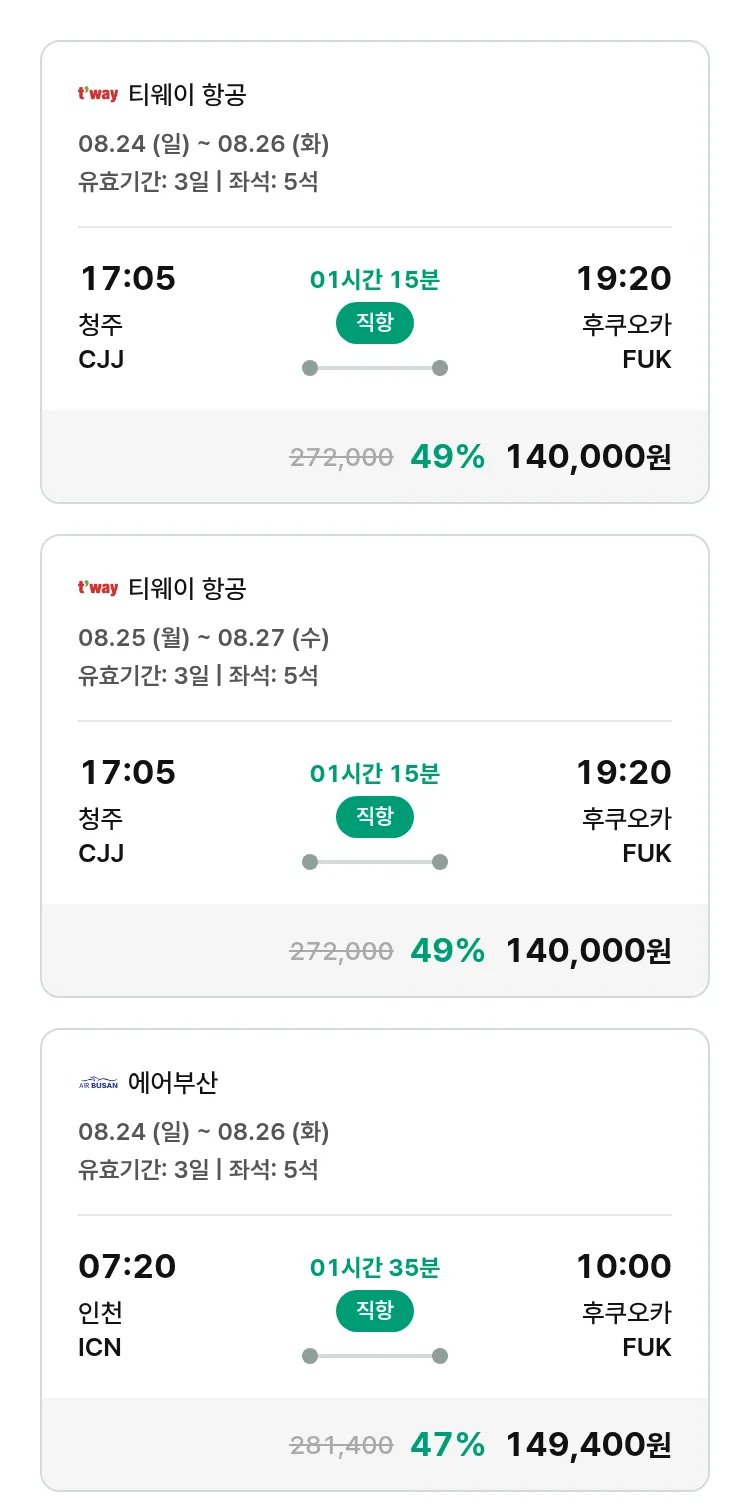The height and width of the screenshot is (1510, 750).
Task: Click the 17:05 departure time on first card
Action: [126, 279]
